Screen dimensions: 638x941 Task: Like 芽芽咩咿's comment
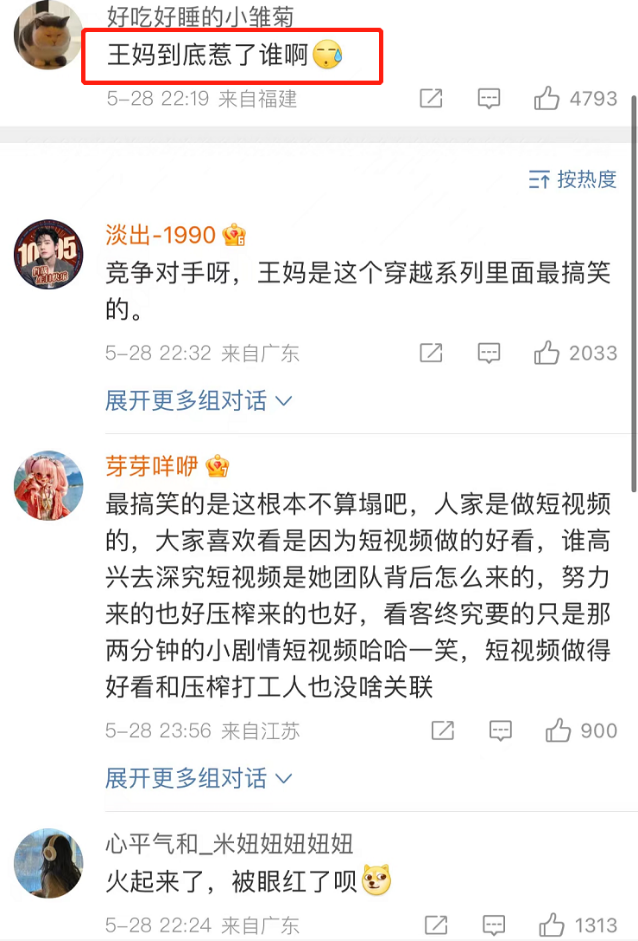(x=559, y=731)
